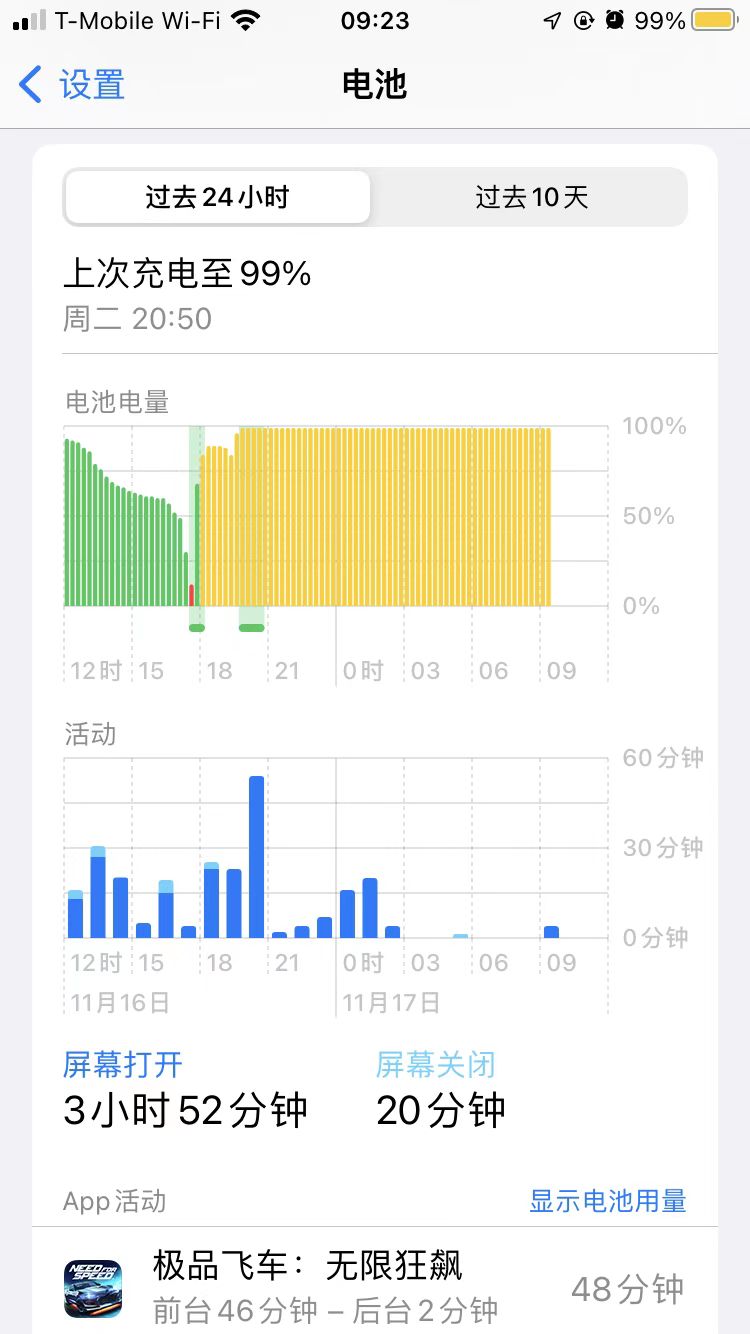Select the 过去24小时 segment
The width and height of the screenshot is (750, 1334).
217,197
